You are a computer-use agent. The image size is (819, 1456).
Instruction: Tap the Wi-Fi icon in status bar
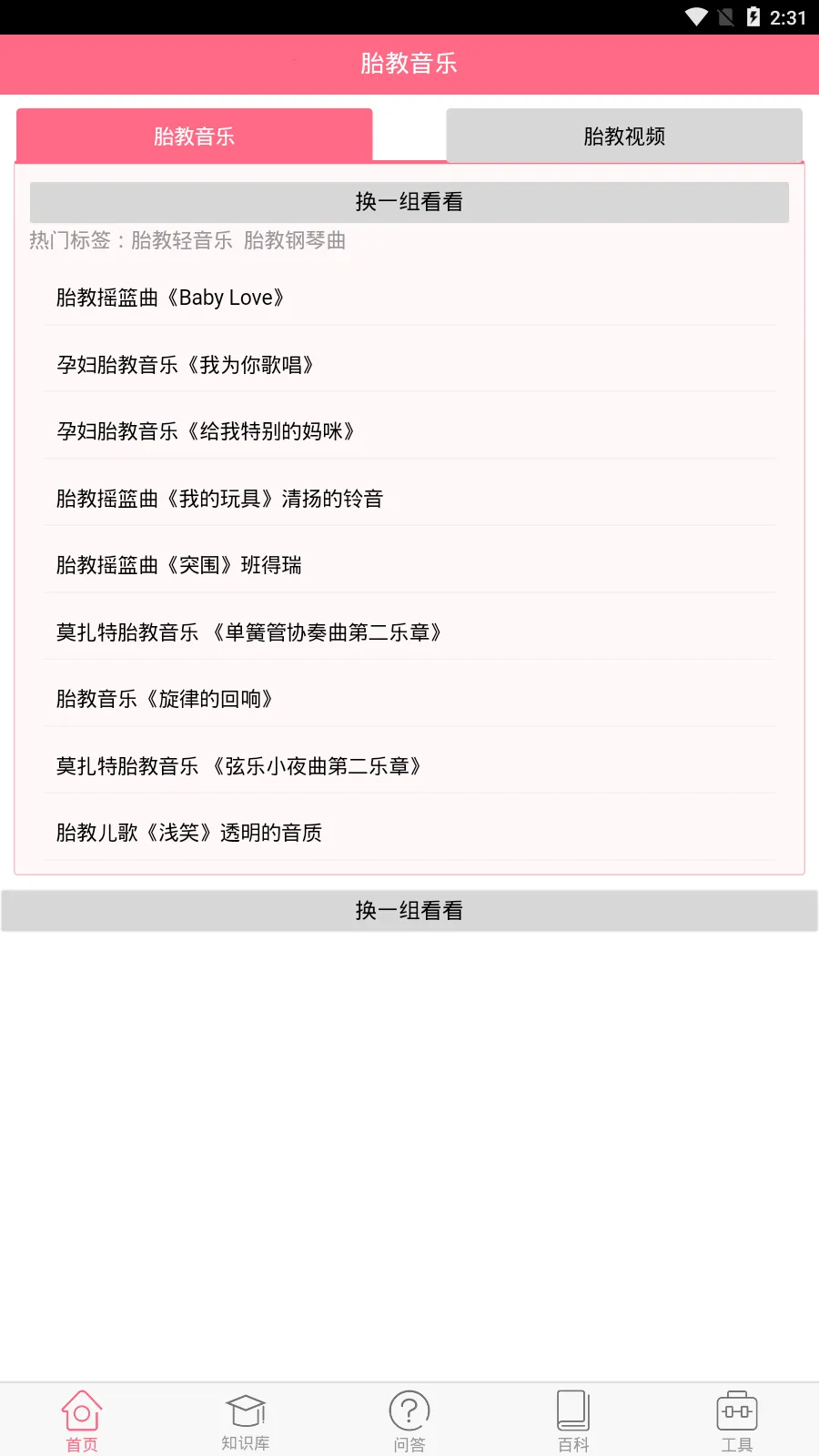[697, 15]
